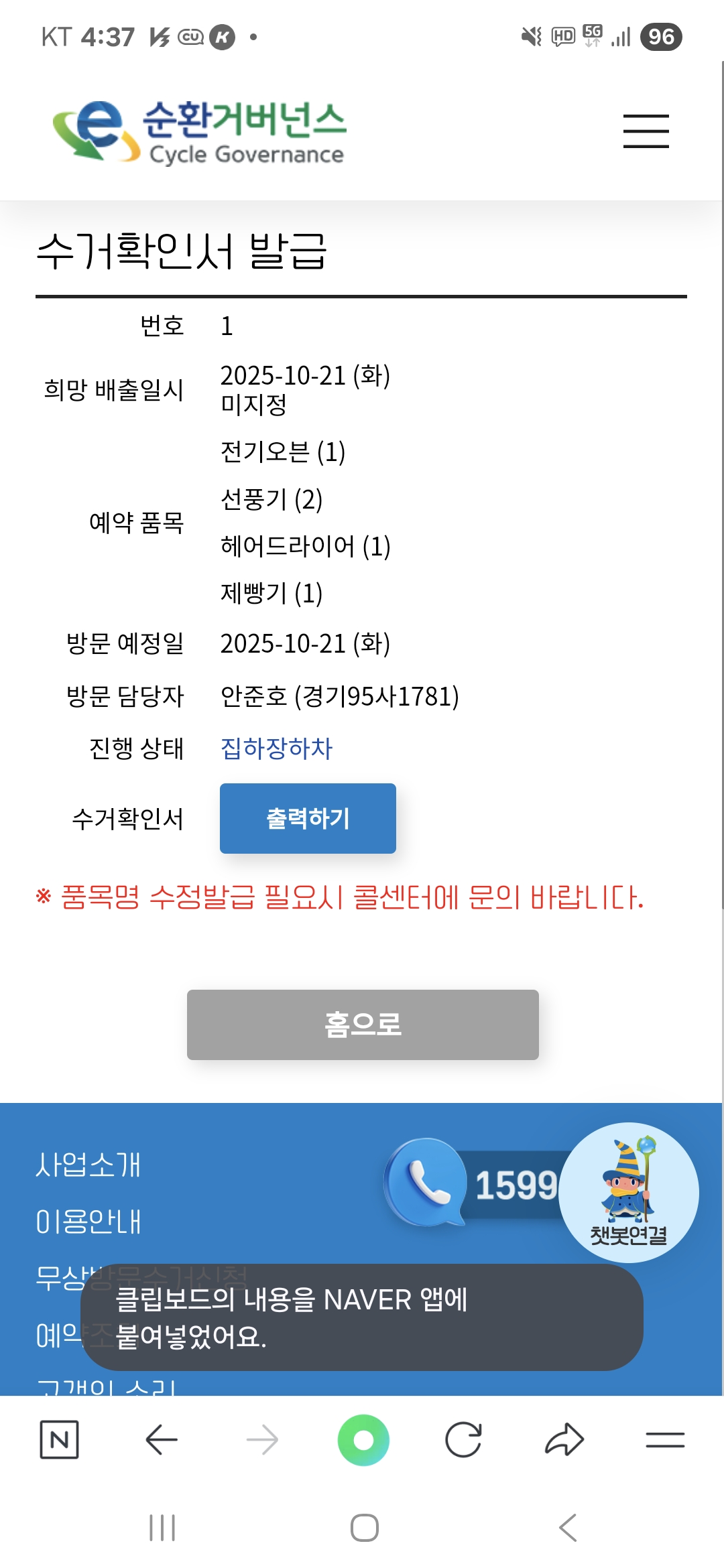Call the 1599 phone number button
Image resolution: width=724 pixels, height=1568 pixels.
[473, 1183]
